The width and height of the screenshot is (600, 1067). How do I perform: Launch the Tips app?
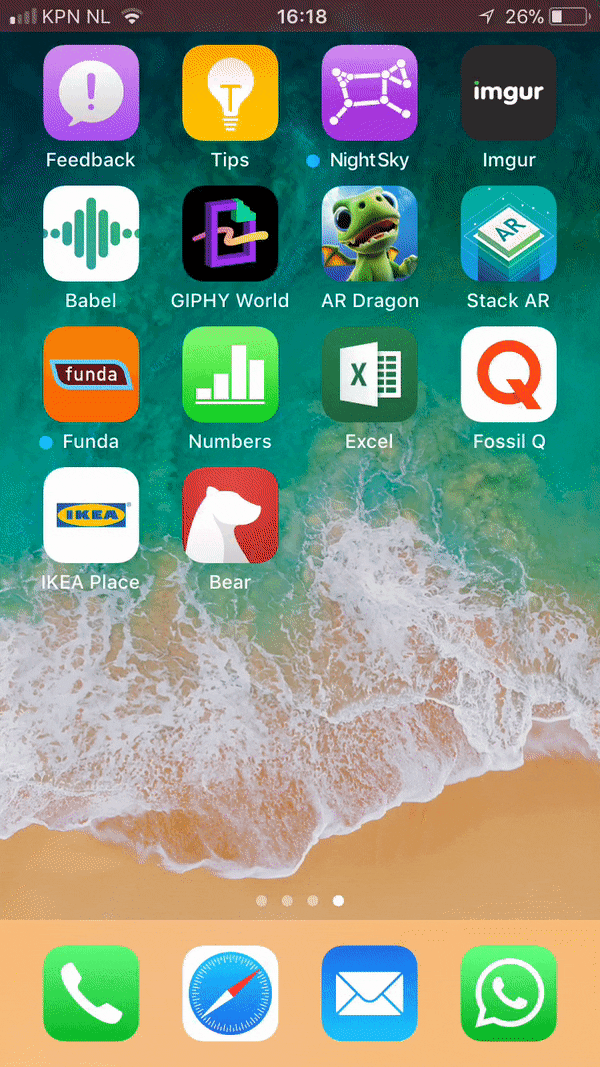230,93
